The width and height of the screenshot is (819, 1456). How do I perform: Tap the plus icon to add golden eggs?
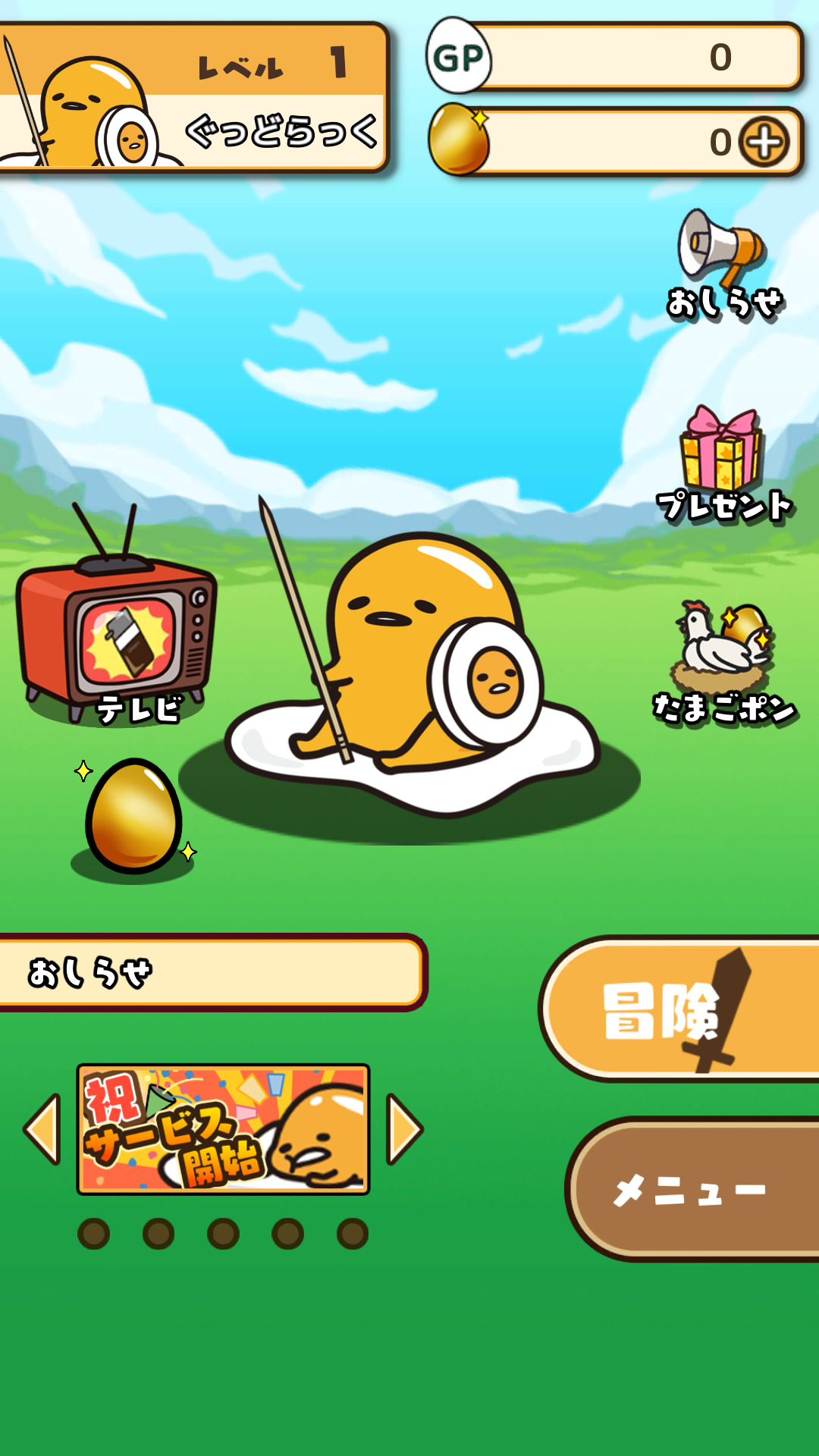click(x=764, y=142)
